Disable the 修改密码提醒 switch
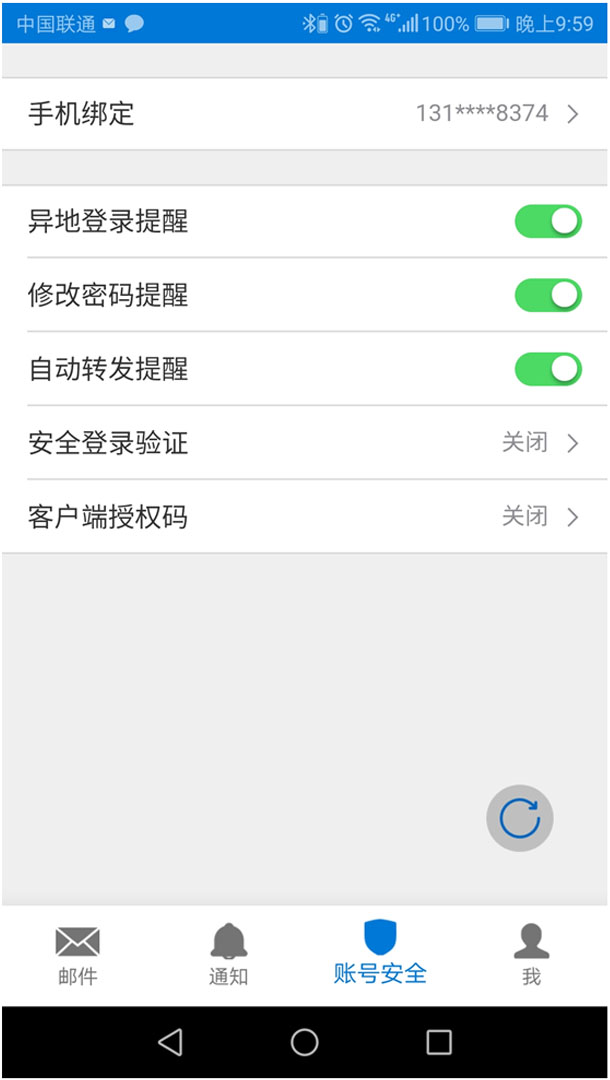 [x=548, y=295]
